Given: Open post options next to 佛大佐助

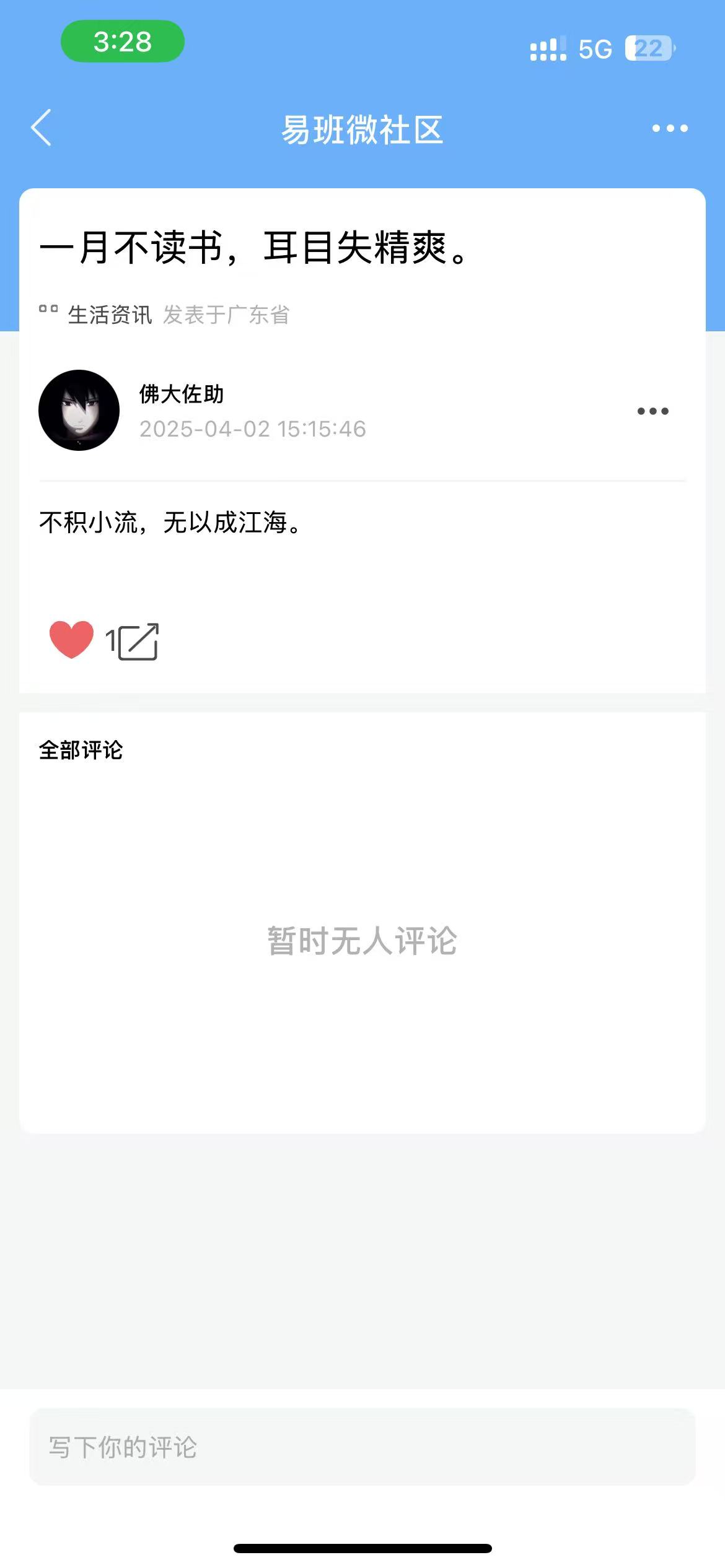Looking at the screenshot, I should point(652,411).
